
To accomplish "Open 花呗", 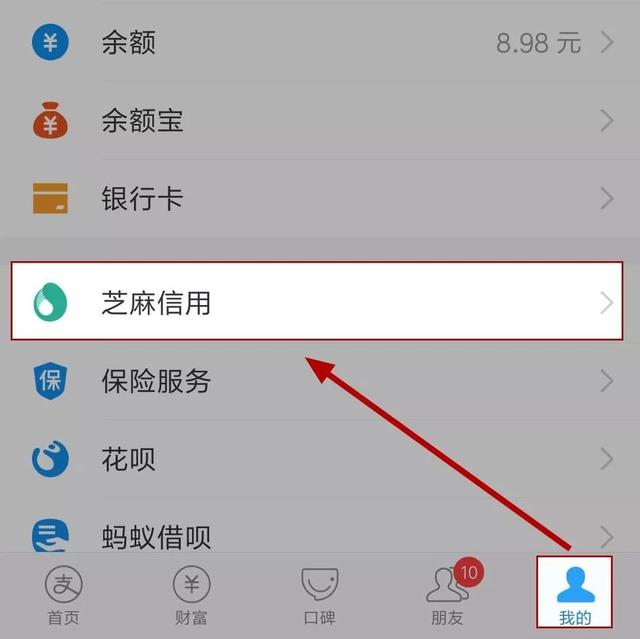I will point(320,460).
